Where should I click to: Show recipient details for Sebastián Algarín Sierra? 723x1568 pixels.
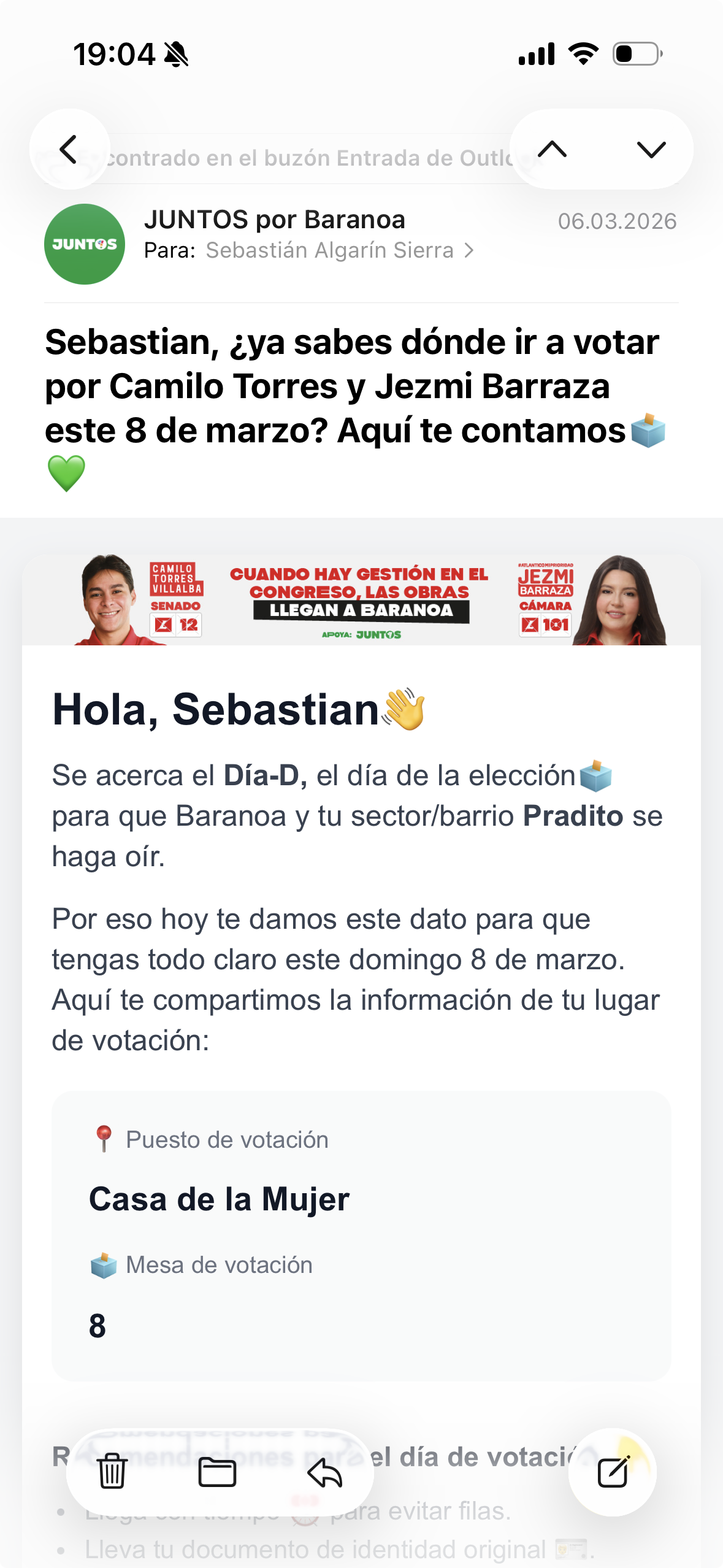point(339,250)
